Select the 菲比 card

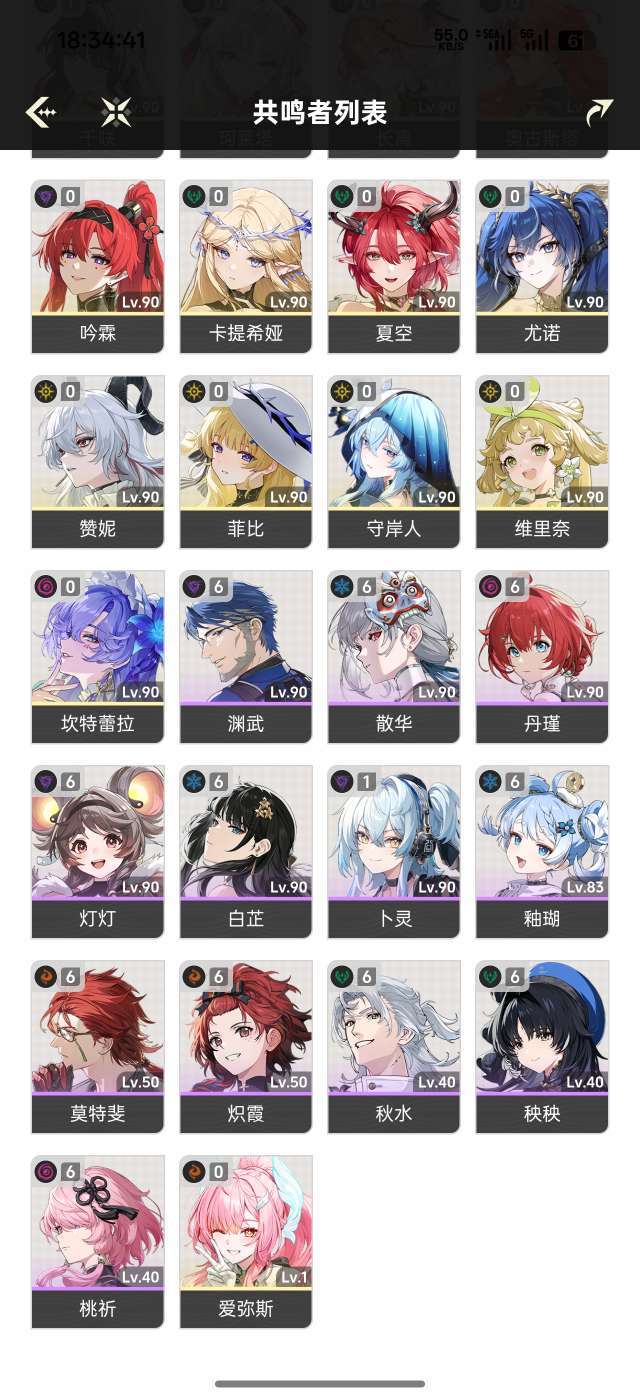pos(246,462)
